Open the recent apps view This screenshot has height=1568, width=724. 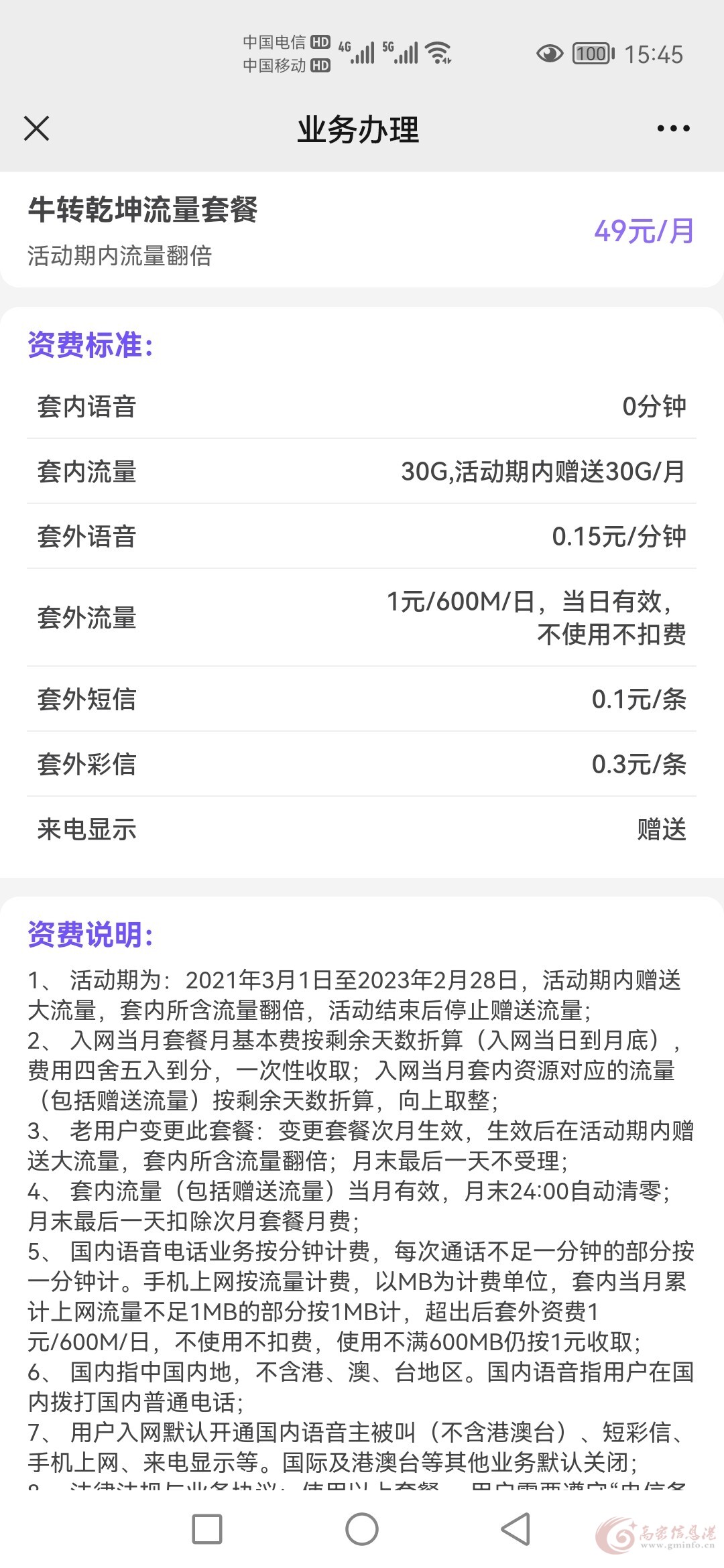(207, 1528)
